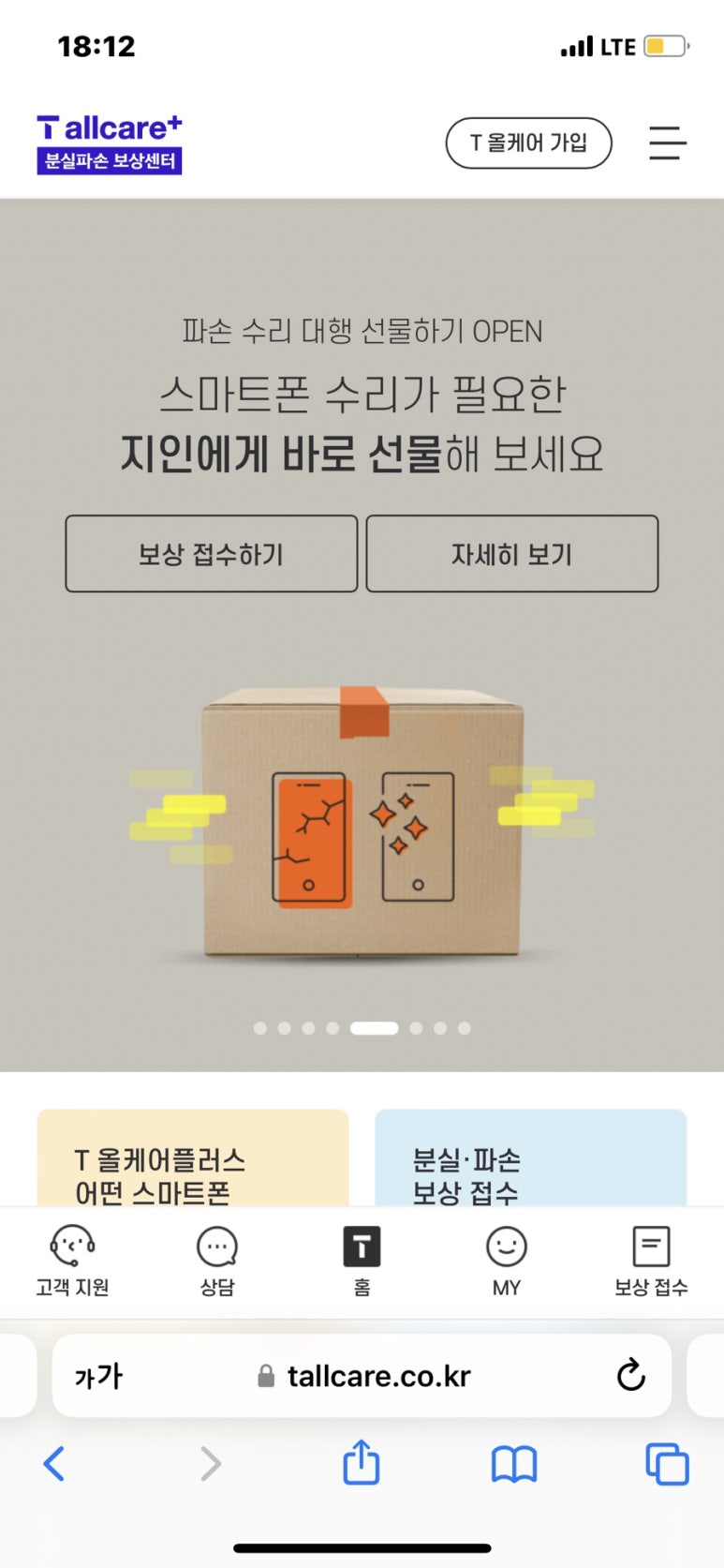Open the 가가 text size options

tap(98, 1375)
